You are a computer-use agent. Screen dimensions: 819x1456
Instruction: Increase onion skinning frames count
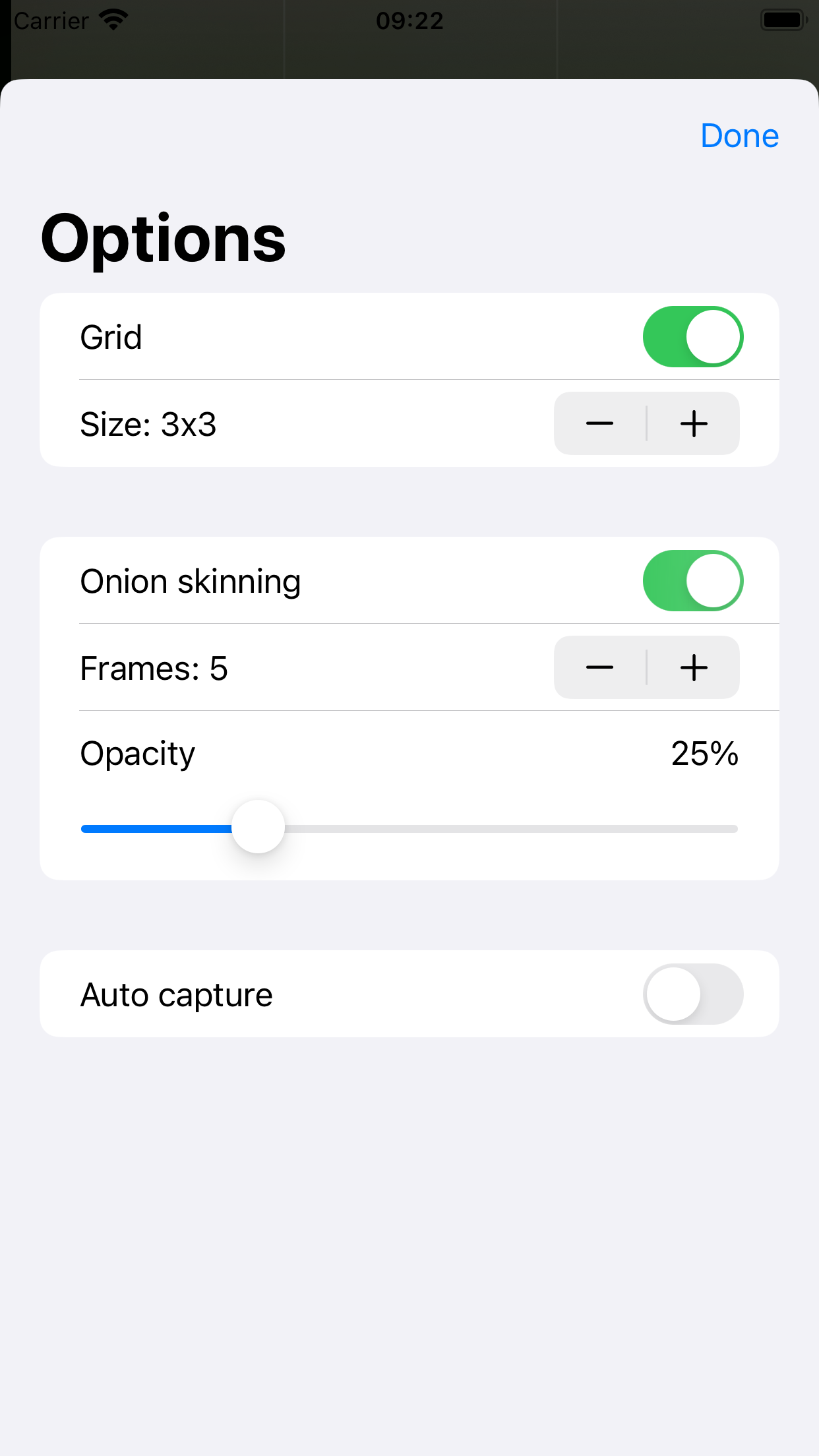click(693, 667)
